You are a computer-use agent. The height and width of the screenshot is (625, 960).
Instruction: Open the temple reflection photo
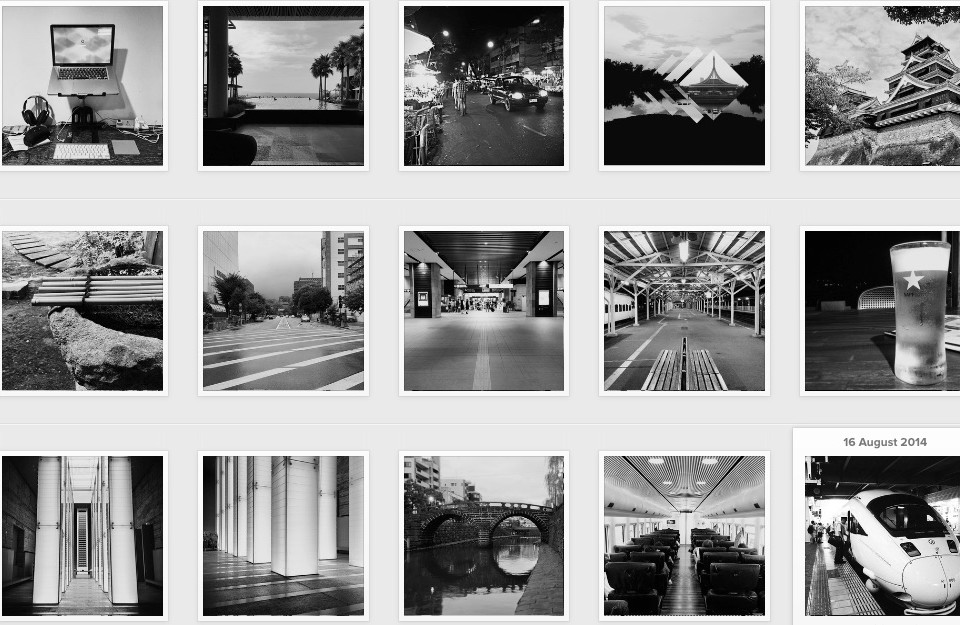(x=684, y=85)
